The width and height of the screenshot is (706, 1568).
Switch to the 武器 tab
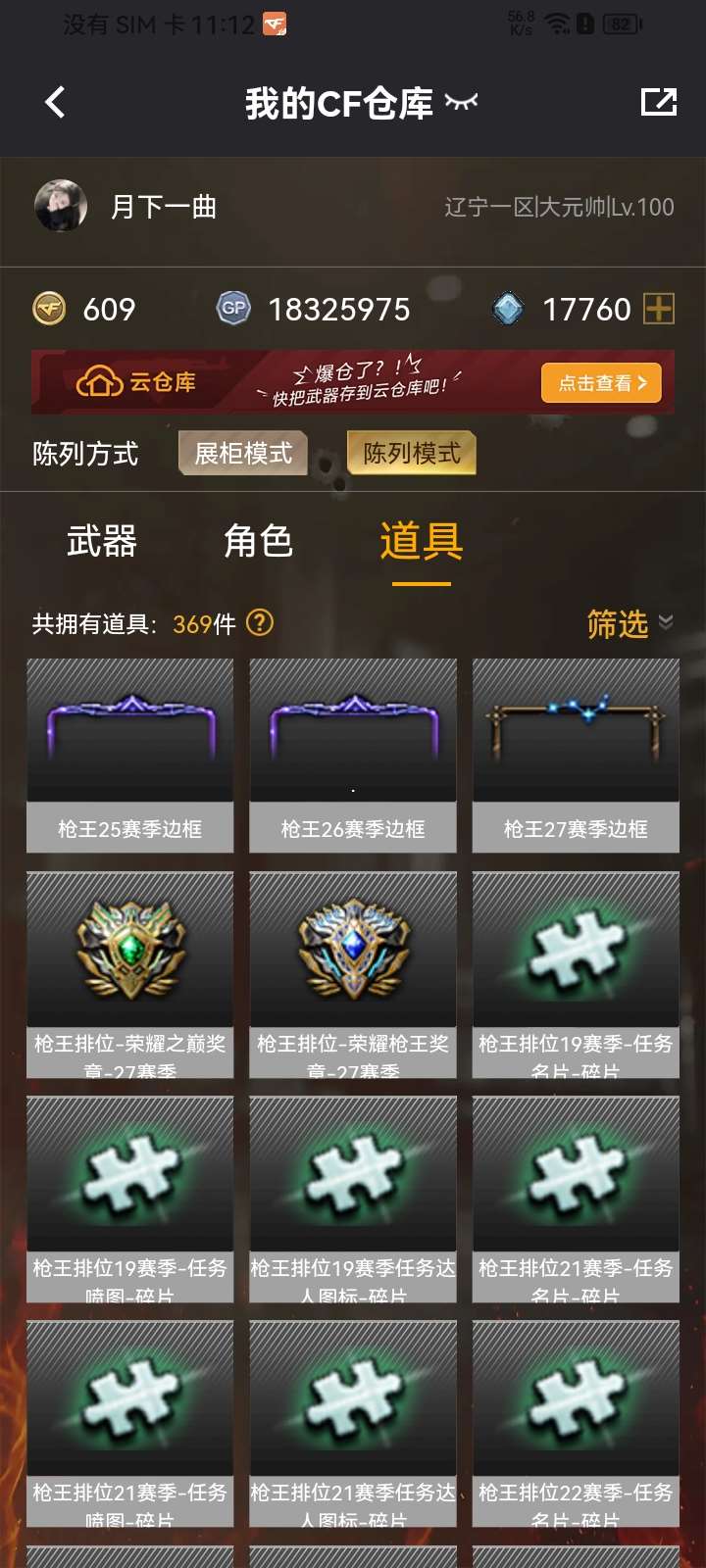click(x=101, y=541)
